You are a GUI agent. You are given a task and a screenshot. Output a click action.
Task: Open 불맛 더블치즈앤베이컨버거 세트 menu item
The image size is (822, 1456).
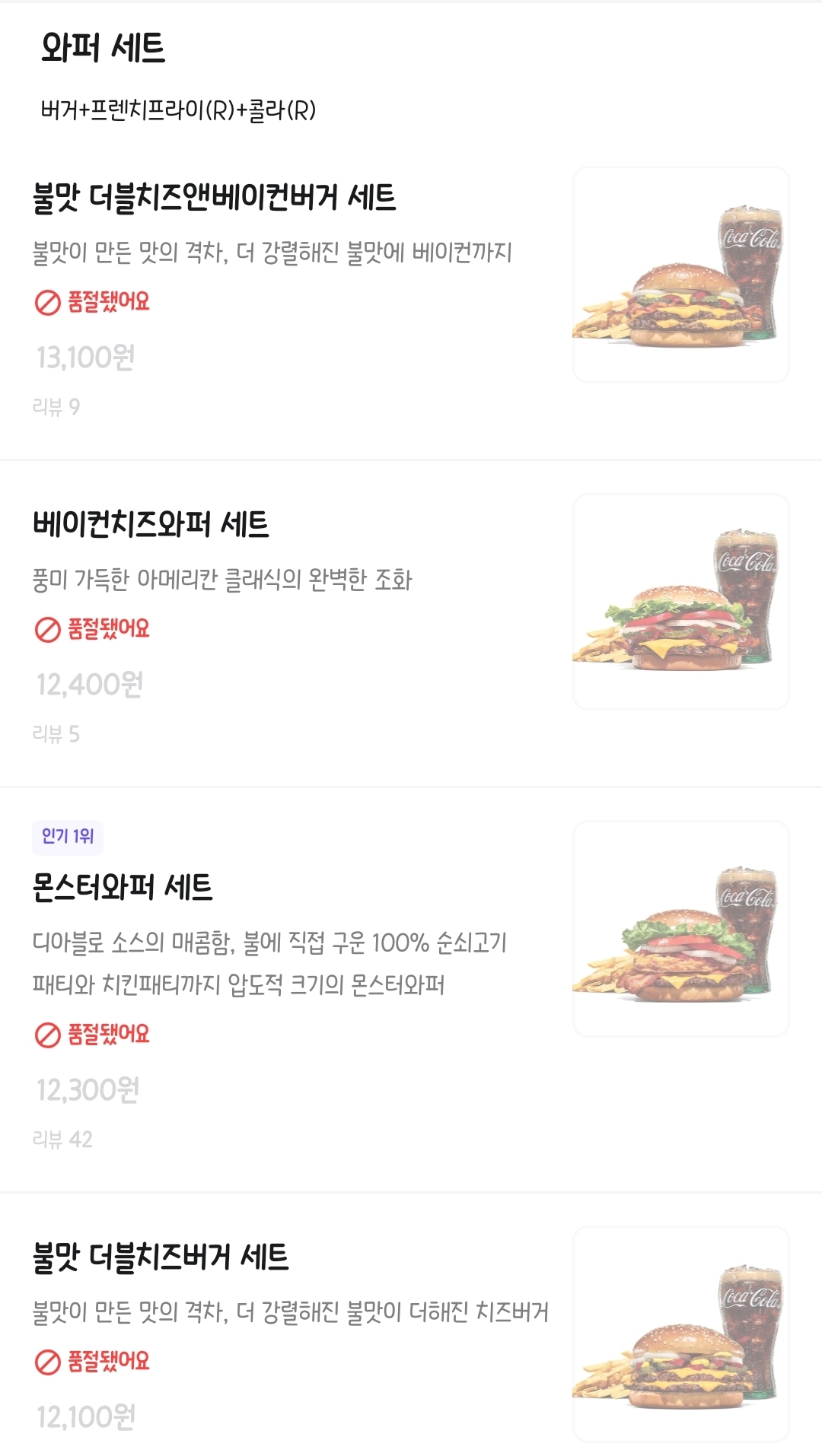click(215, 198)
